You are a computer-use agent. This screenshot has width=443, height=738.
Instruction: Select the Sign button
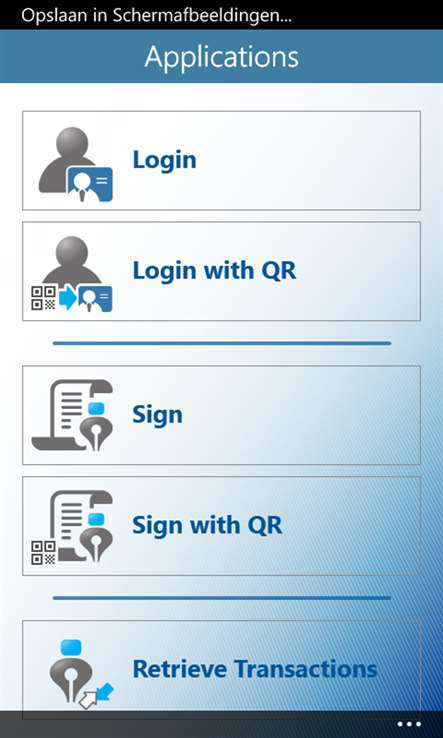(221, 415)
